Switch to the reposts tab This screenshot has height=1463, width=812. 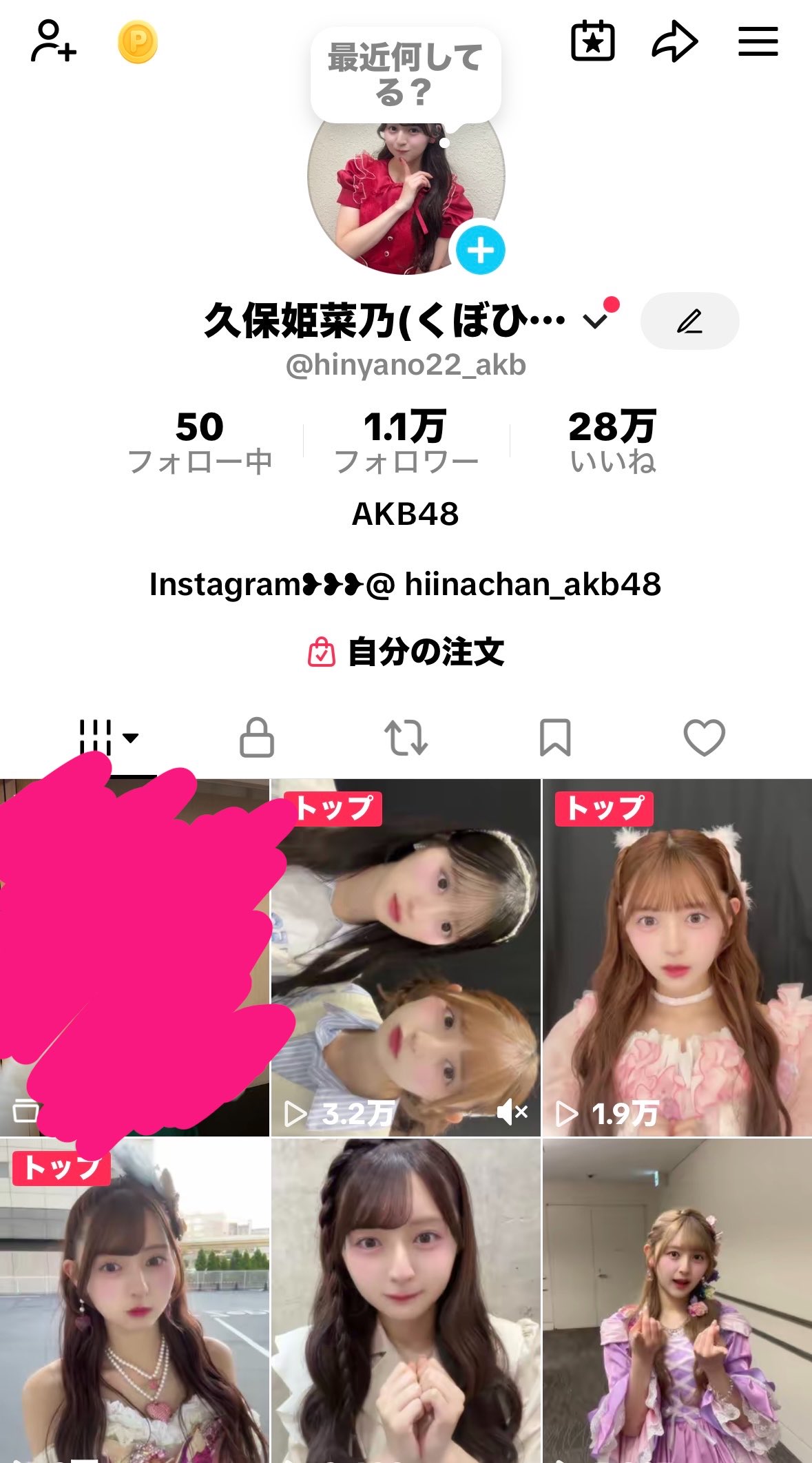[406, 738]
